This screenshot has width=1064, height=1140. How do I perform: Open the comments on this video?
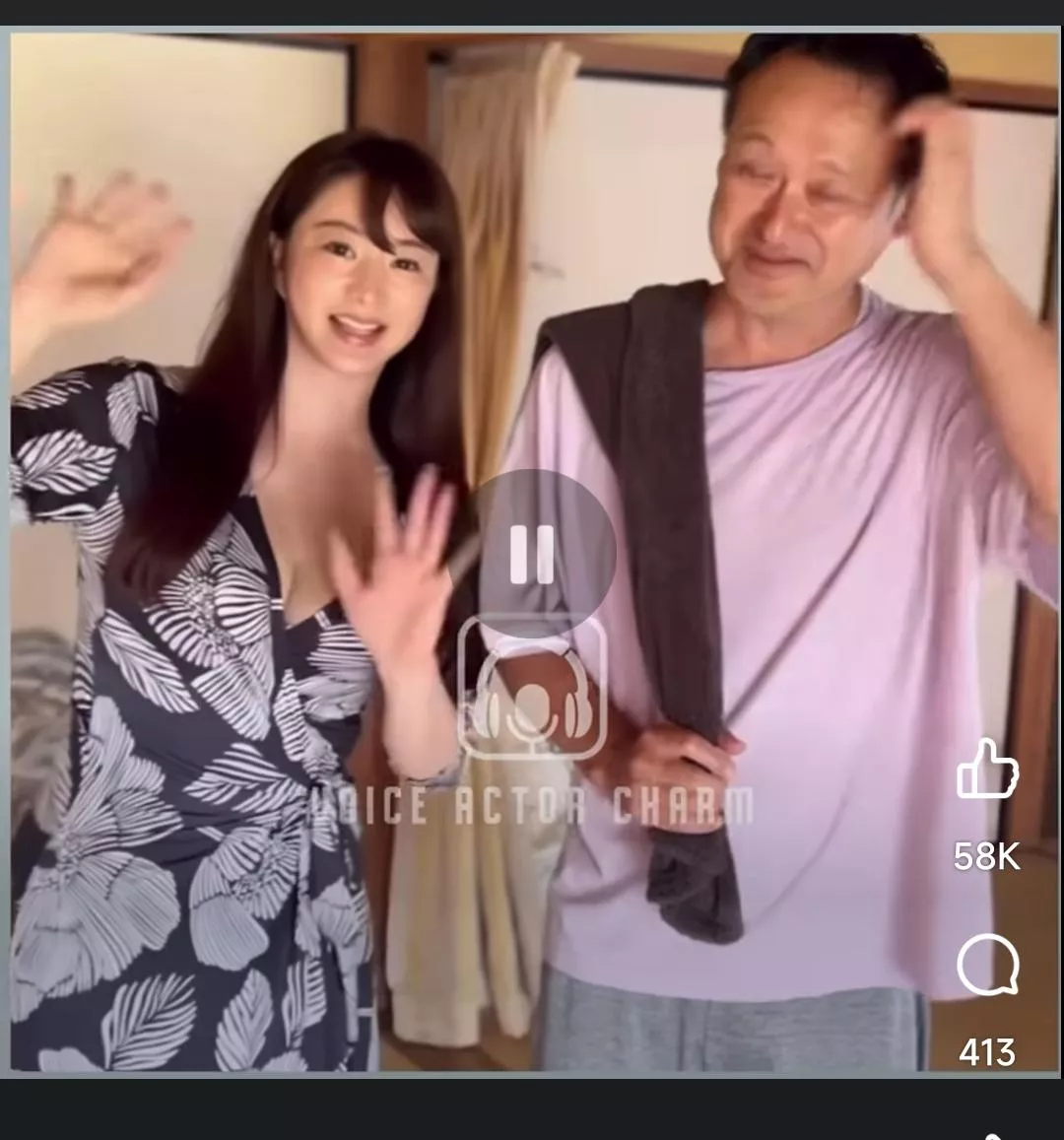(x=986, y=966)
